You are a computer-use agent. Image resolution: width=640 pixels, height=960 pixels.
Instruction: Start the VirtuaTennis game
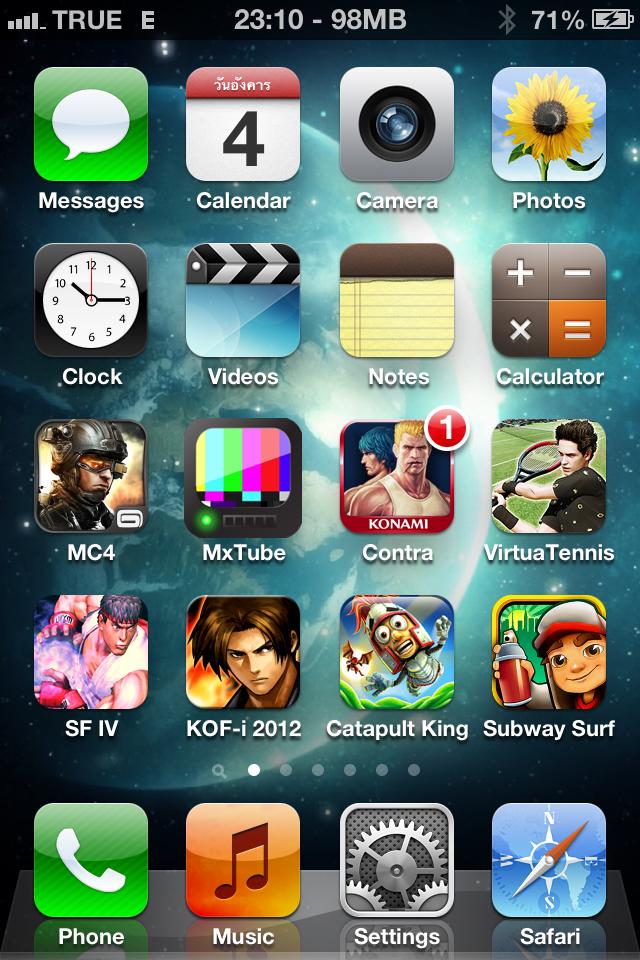click(549, 476)
